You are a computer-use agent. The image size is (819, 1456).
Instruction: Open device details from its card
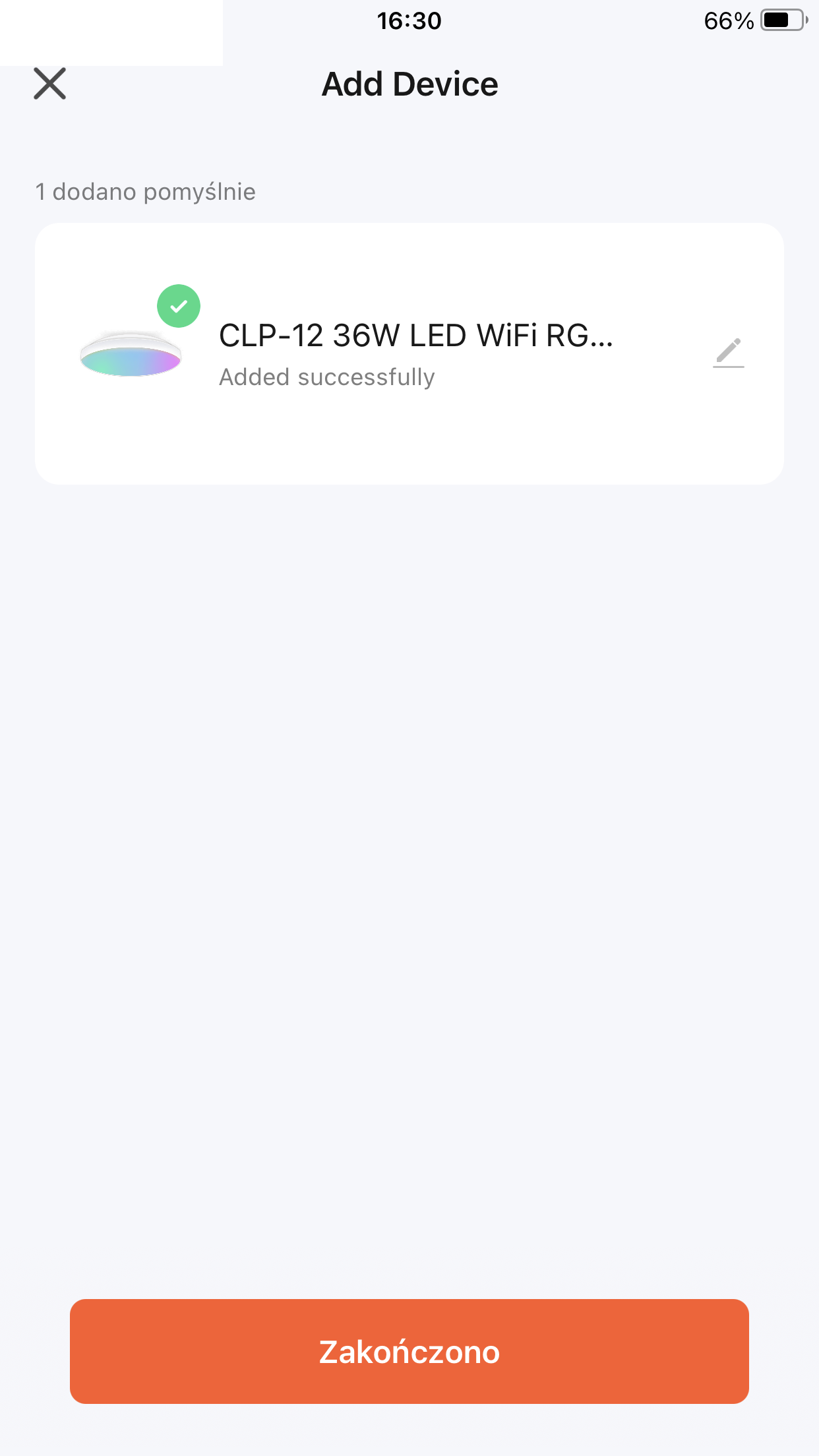409,354
